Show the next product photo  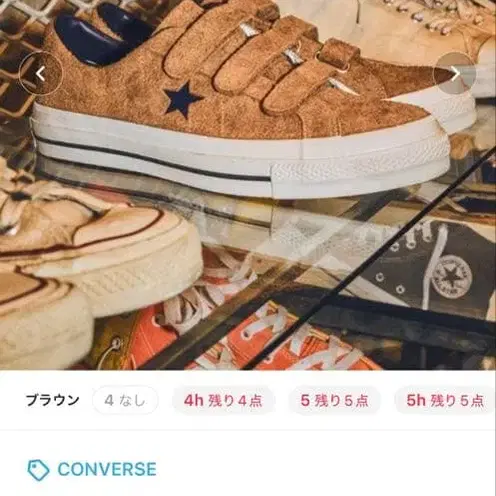[x=455, y=74]
